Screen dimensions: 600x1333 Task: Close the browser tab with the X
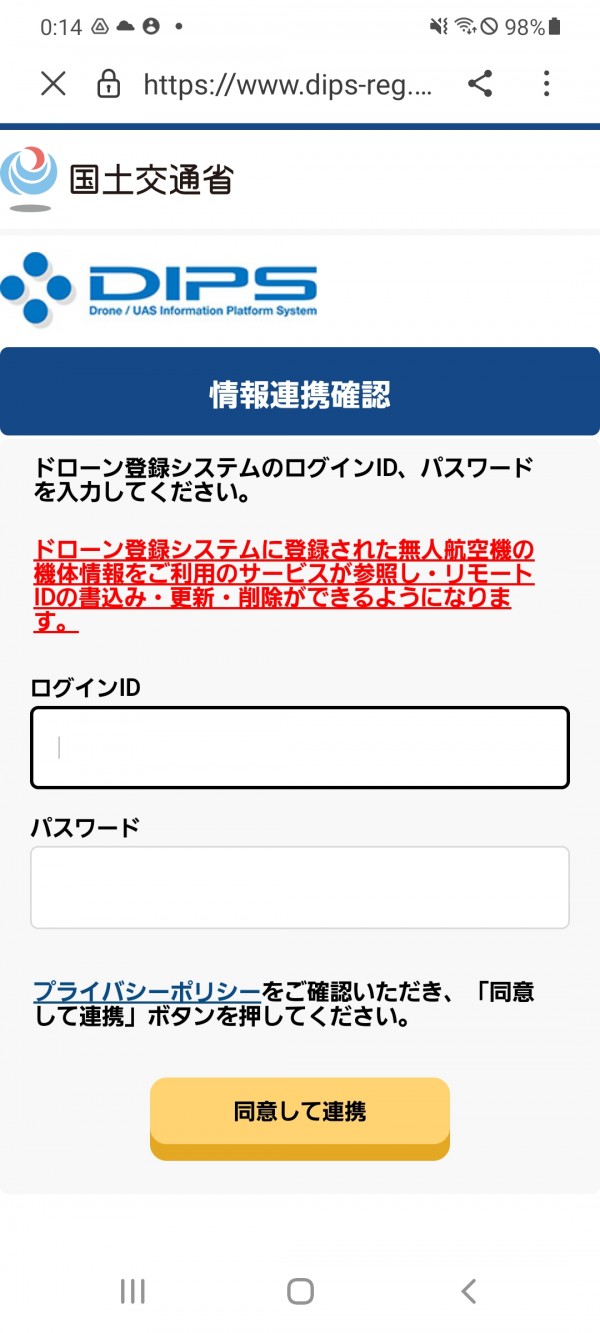click(x=53, y=84)
